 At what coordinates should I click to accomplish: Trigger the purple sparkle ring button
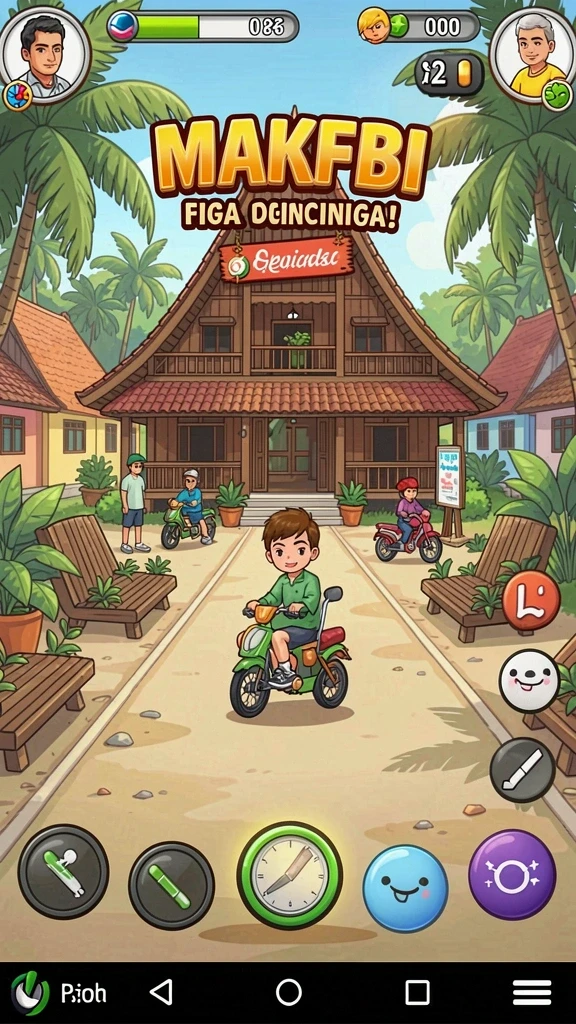[512, 874]
